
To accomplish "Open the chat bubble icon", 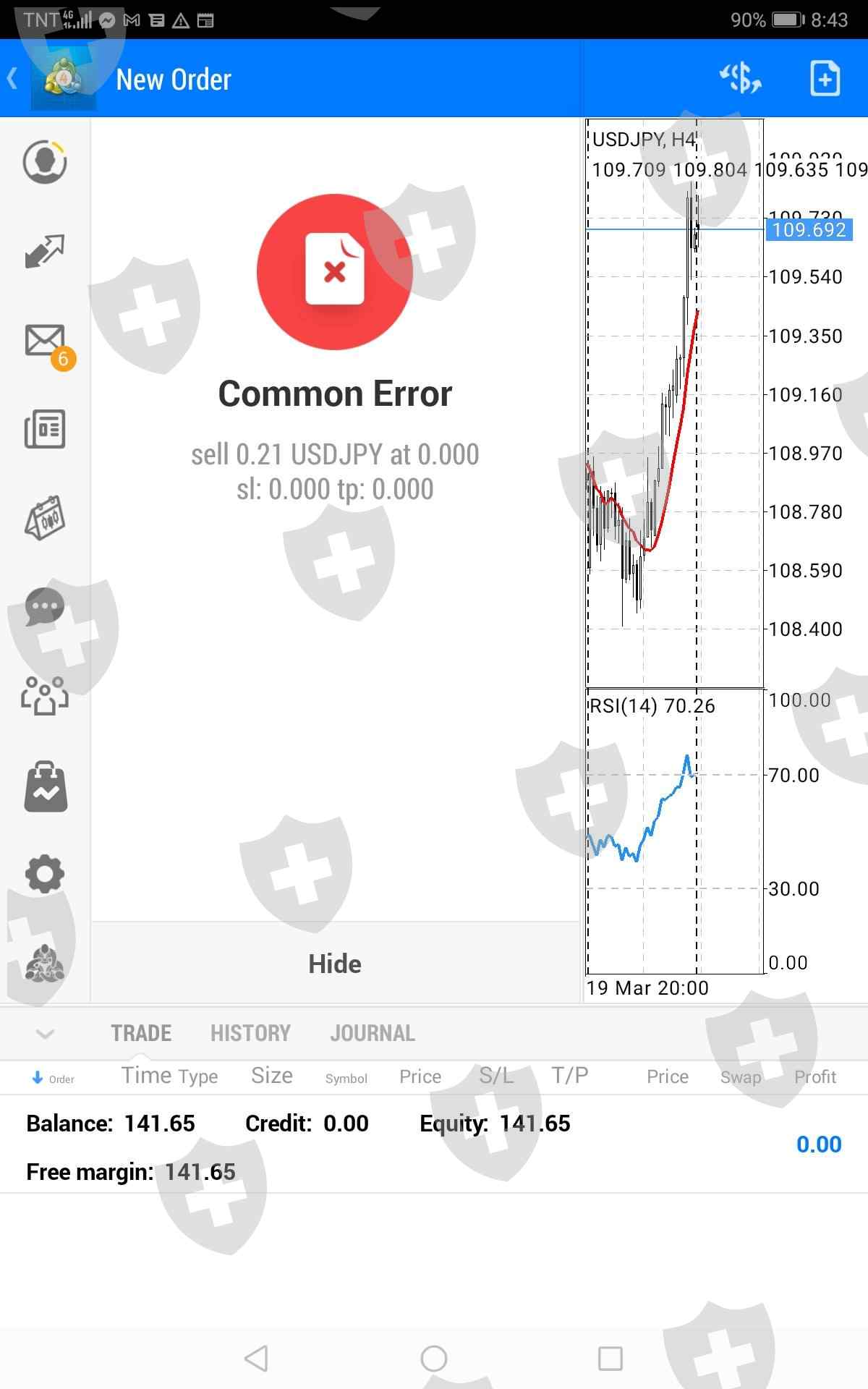I will click(x=45, y=607).
